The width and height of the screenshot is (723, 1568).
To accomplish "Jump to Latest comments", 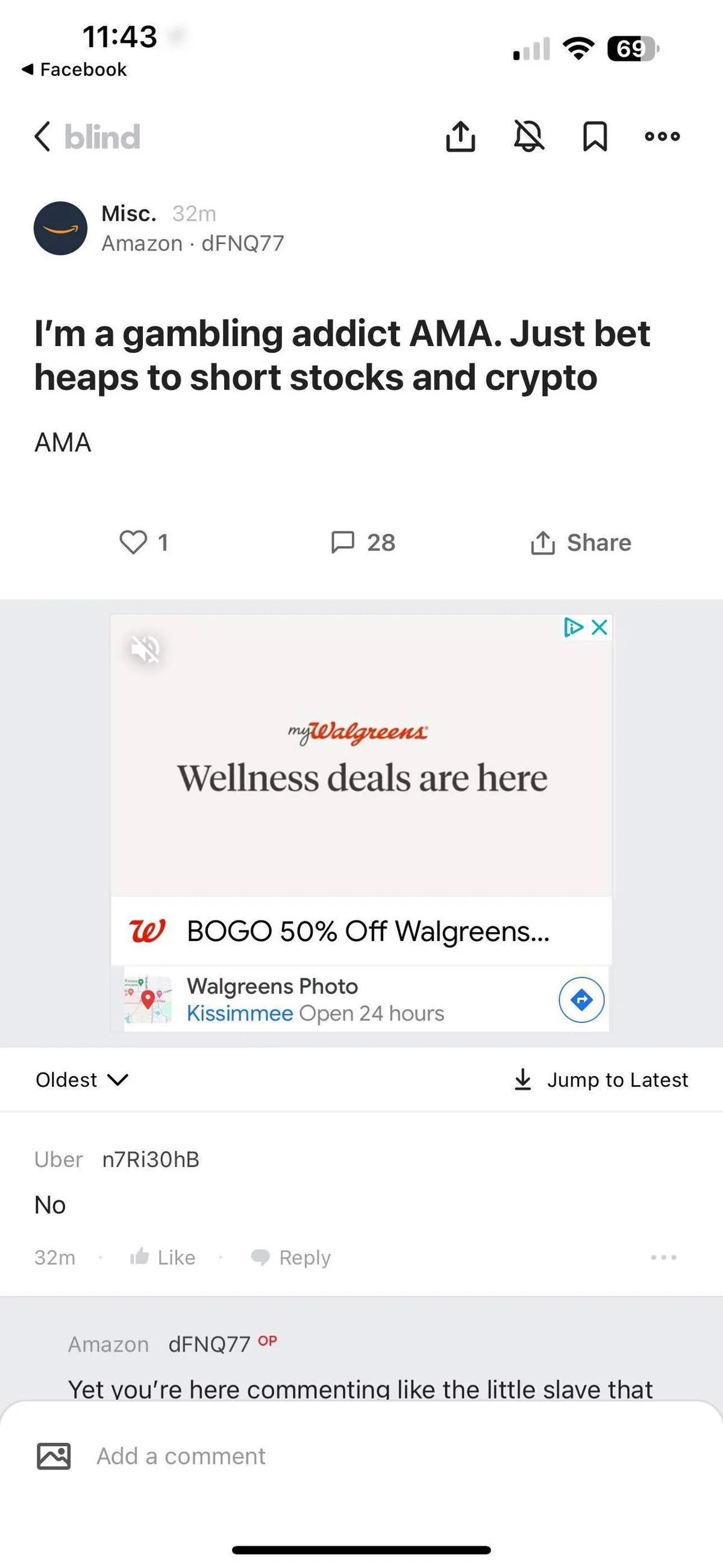I will 601,1080.
